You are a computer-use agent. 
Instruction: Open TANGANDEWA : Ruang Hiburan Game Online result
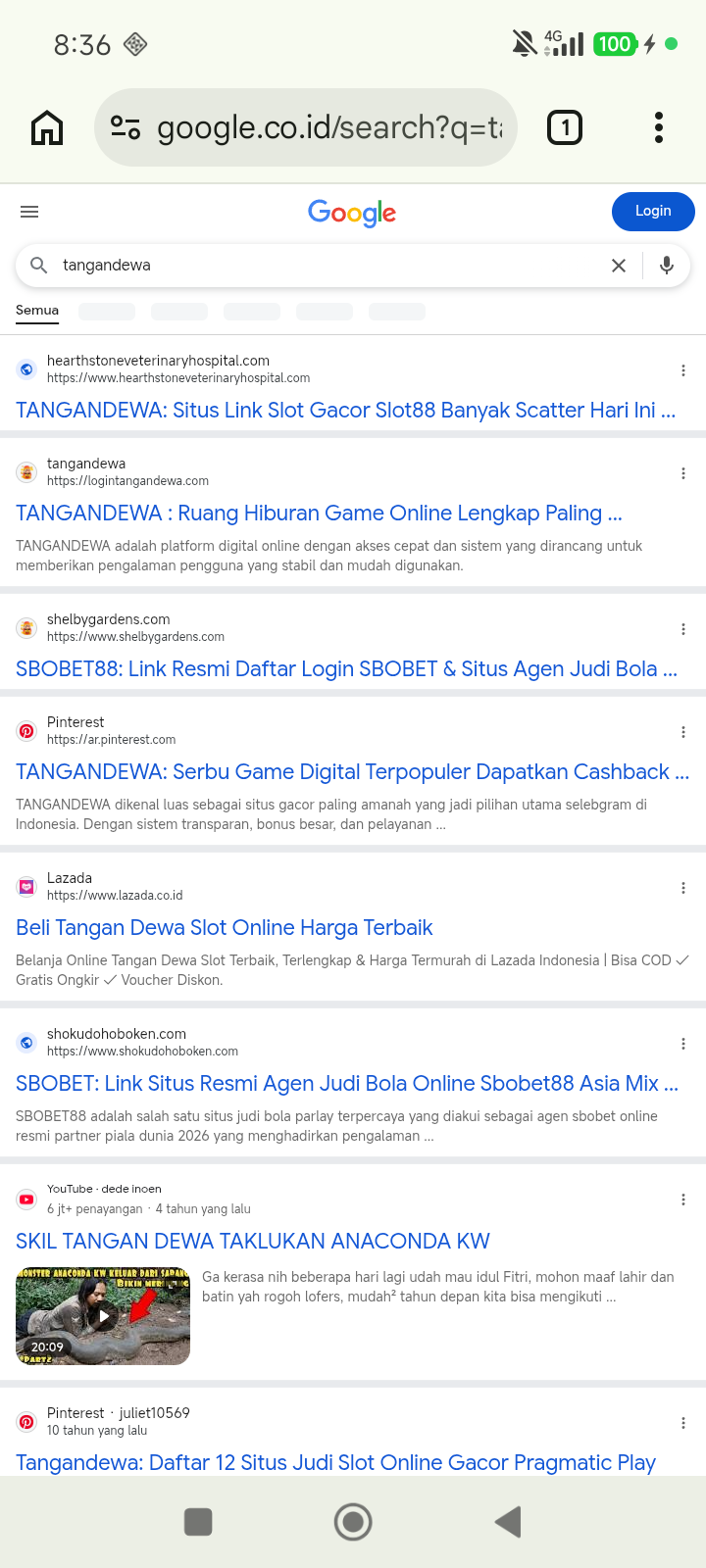(319, 514)
